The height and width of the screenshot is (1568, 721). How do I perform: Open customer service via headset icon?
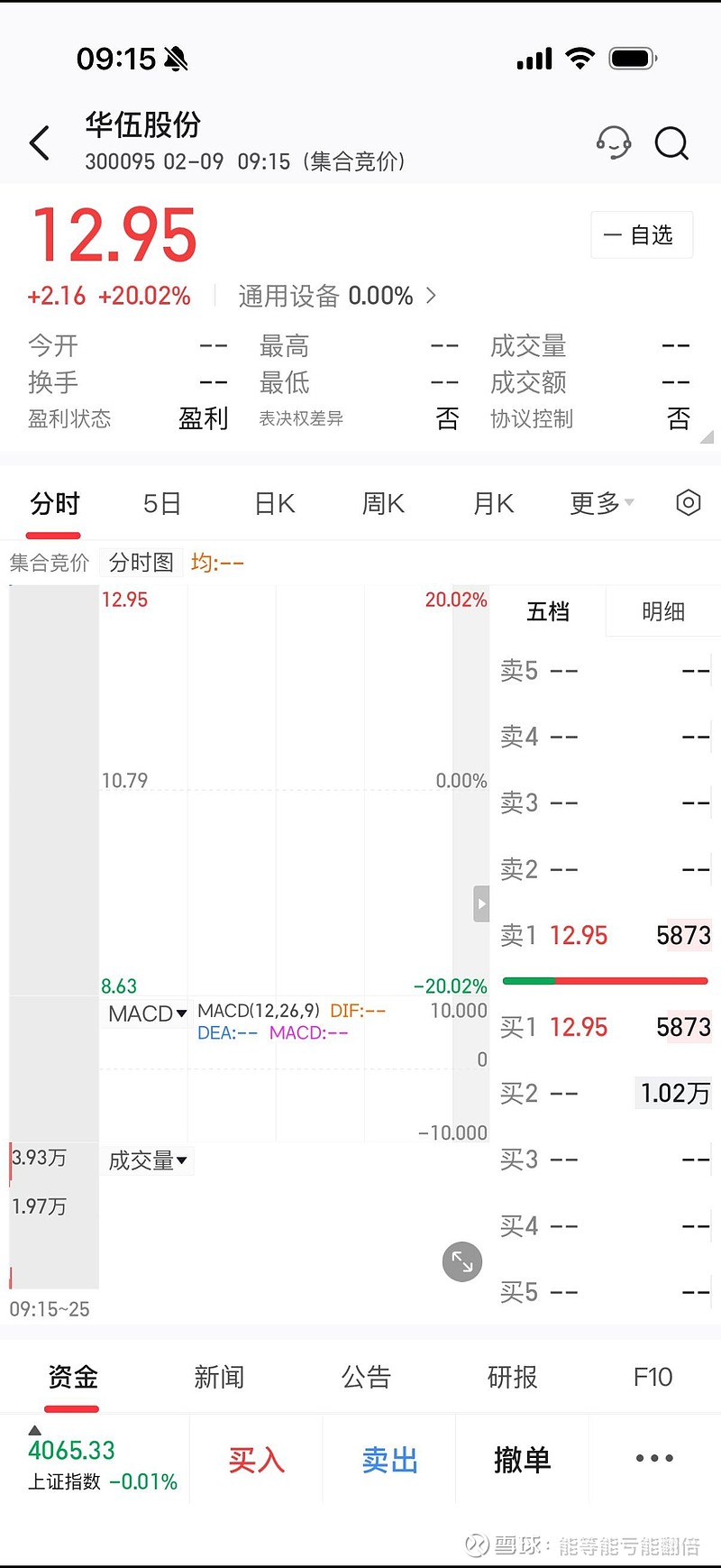(614, 142)
